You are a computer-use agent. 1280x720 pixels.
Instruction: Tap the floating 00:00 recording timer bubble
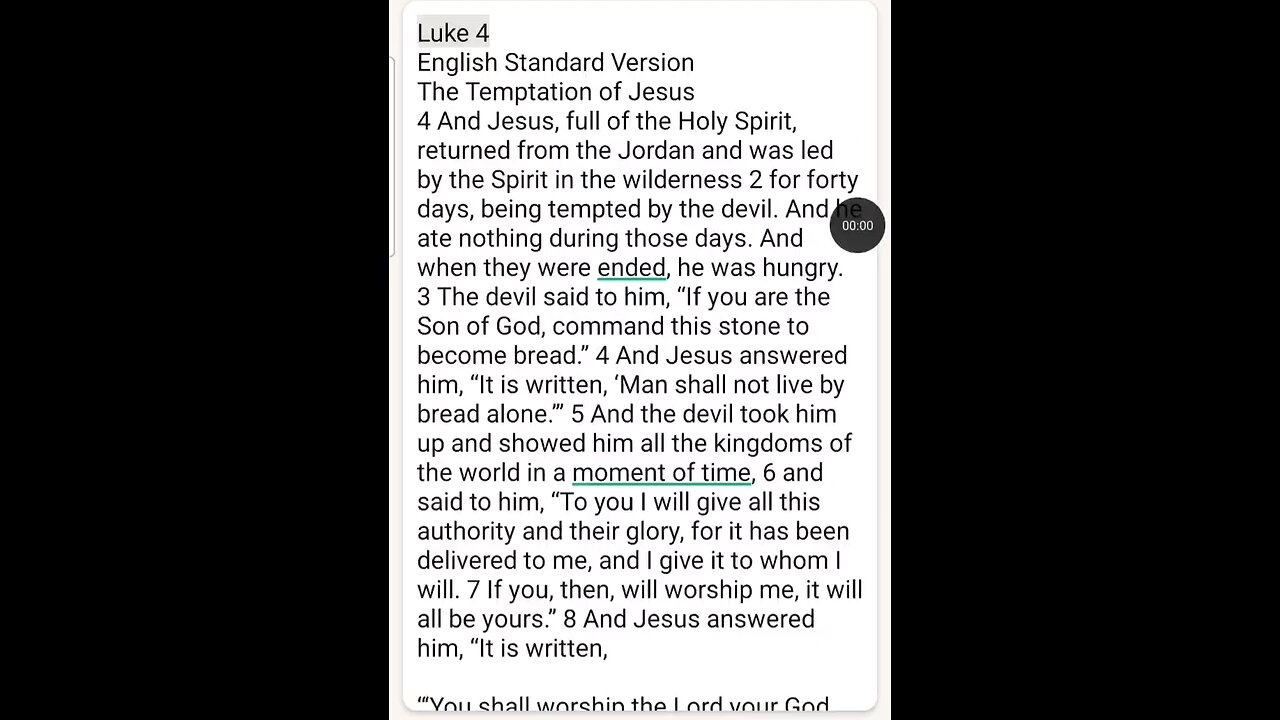(x=857, y=226)
